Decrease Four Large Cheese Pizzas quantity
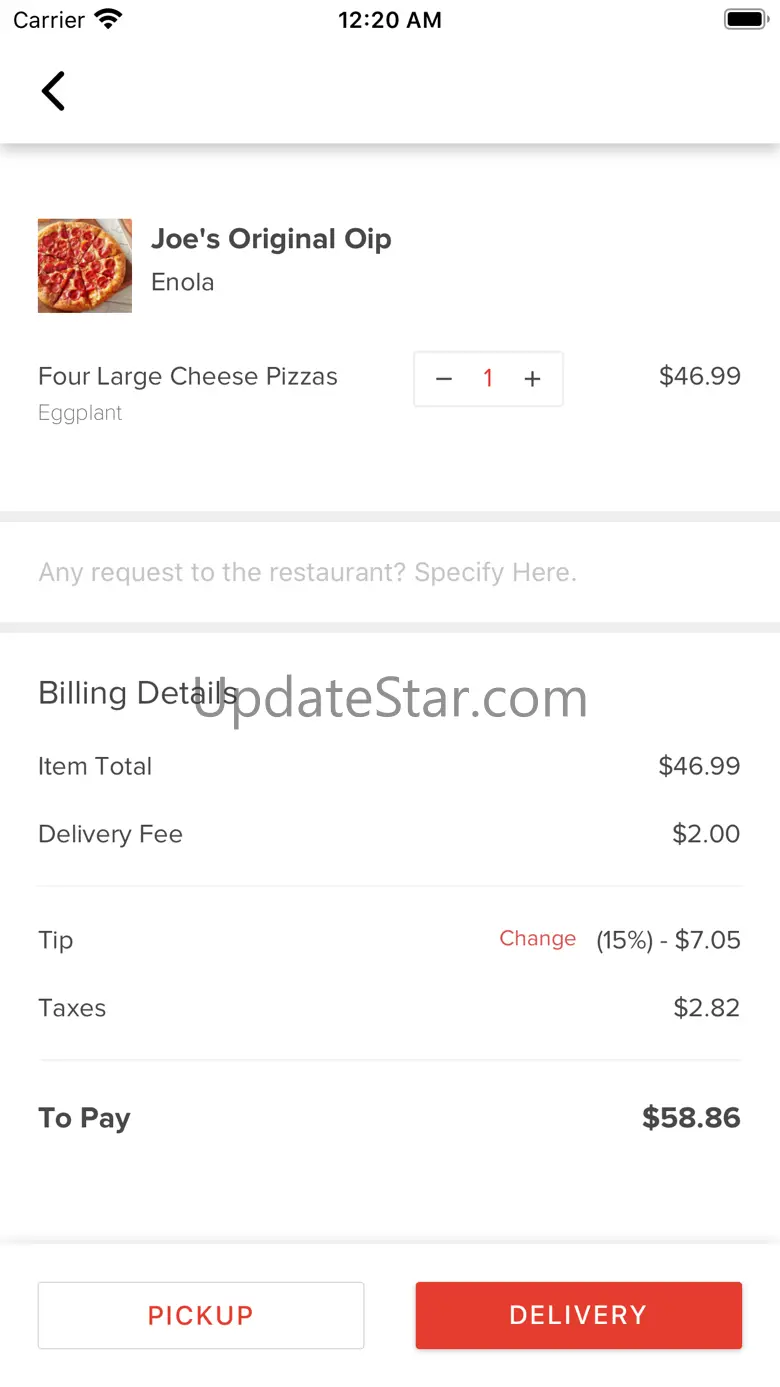The width and height of the screenshot is (780, 1387). (444, 379)
